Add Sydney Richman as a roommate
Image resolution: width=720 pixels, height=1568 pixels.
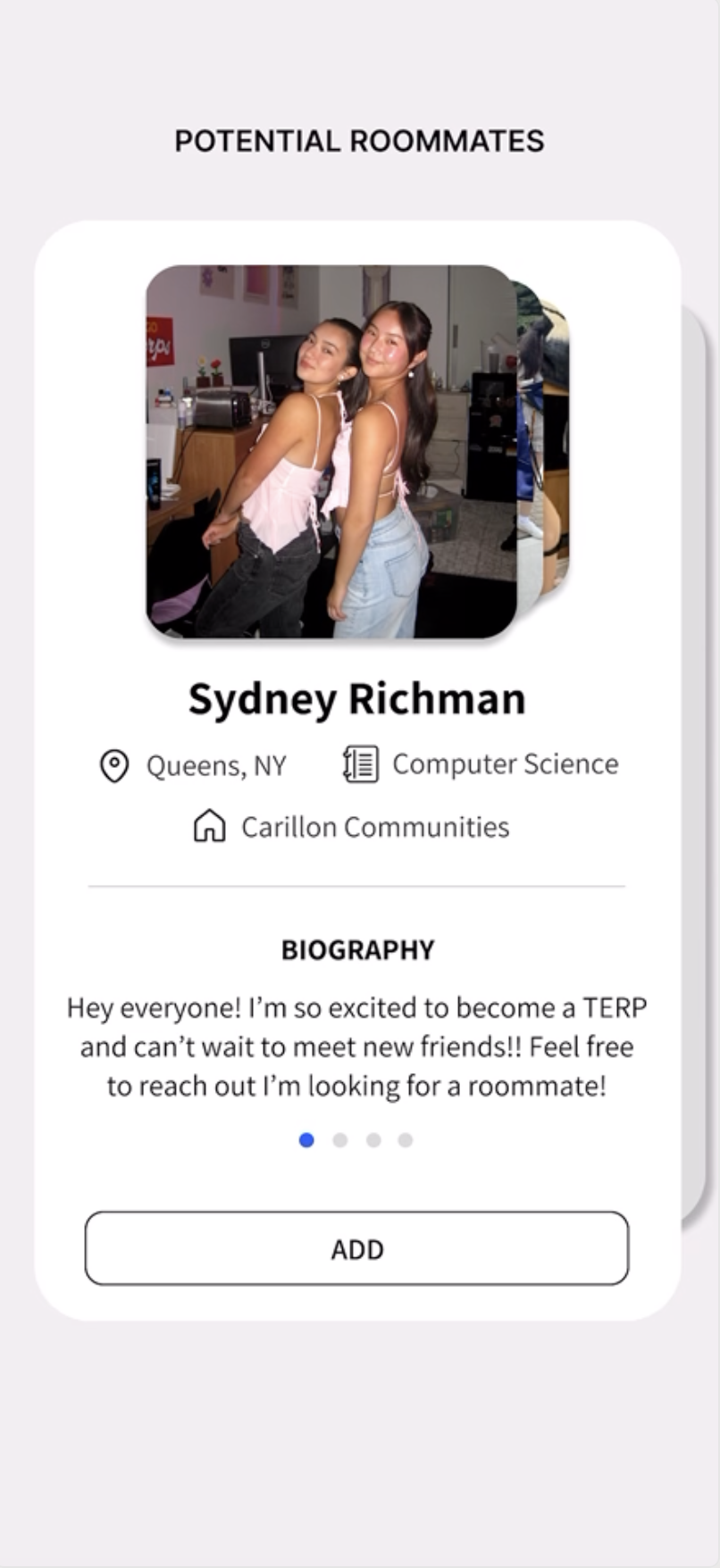coord(356,1248)
